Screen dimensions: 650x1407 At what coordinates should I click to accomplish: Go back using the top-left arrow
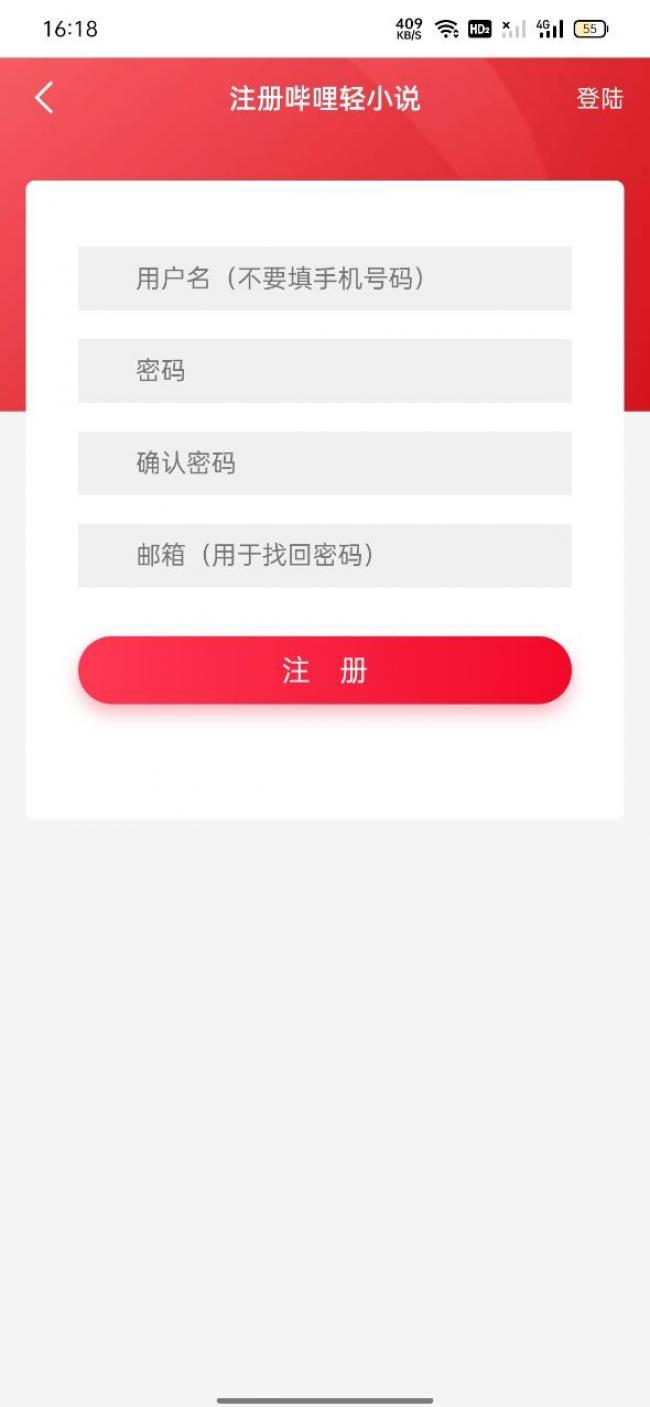click(x=44, y=98)
